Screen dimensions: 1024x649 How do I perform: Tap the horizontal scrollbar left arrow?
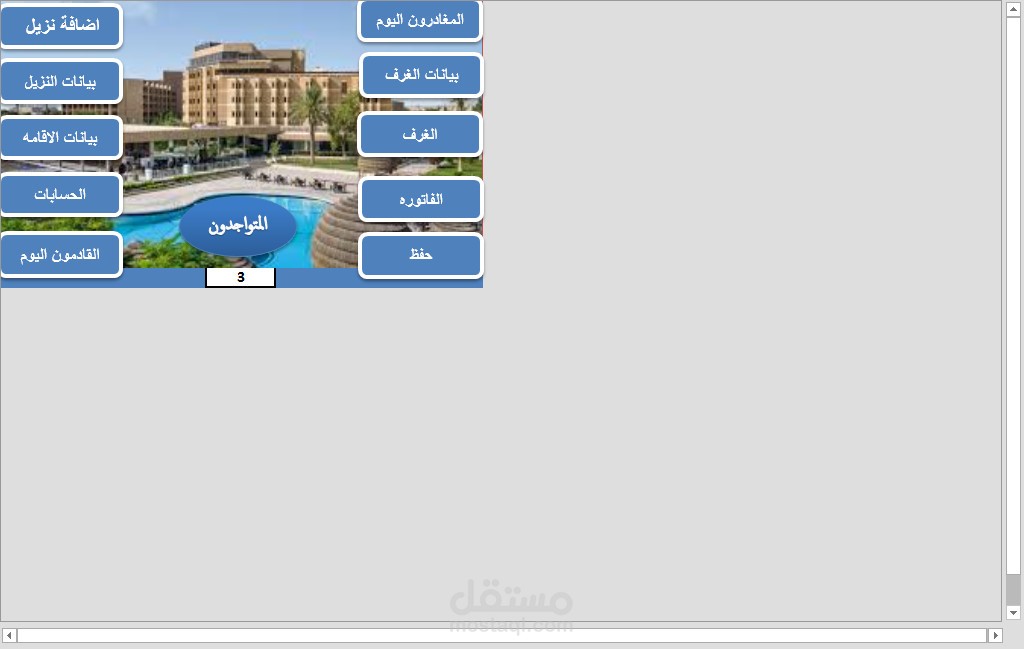click(x=9, y=635)
